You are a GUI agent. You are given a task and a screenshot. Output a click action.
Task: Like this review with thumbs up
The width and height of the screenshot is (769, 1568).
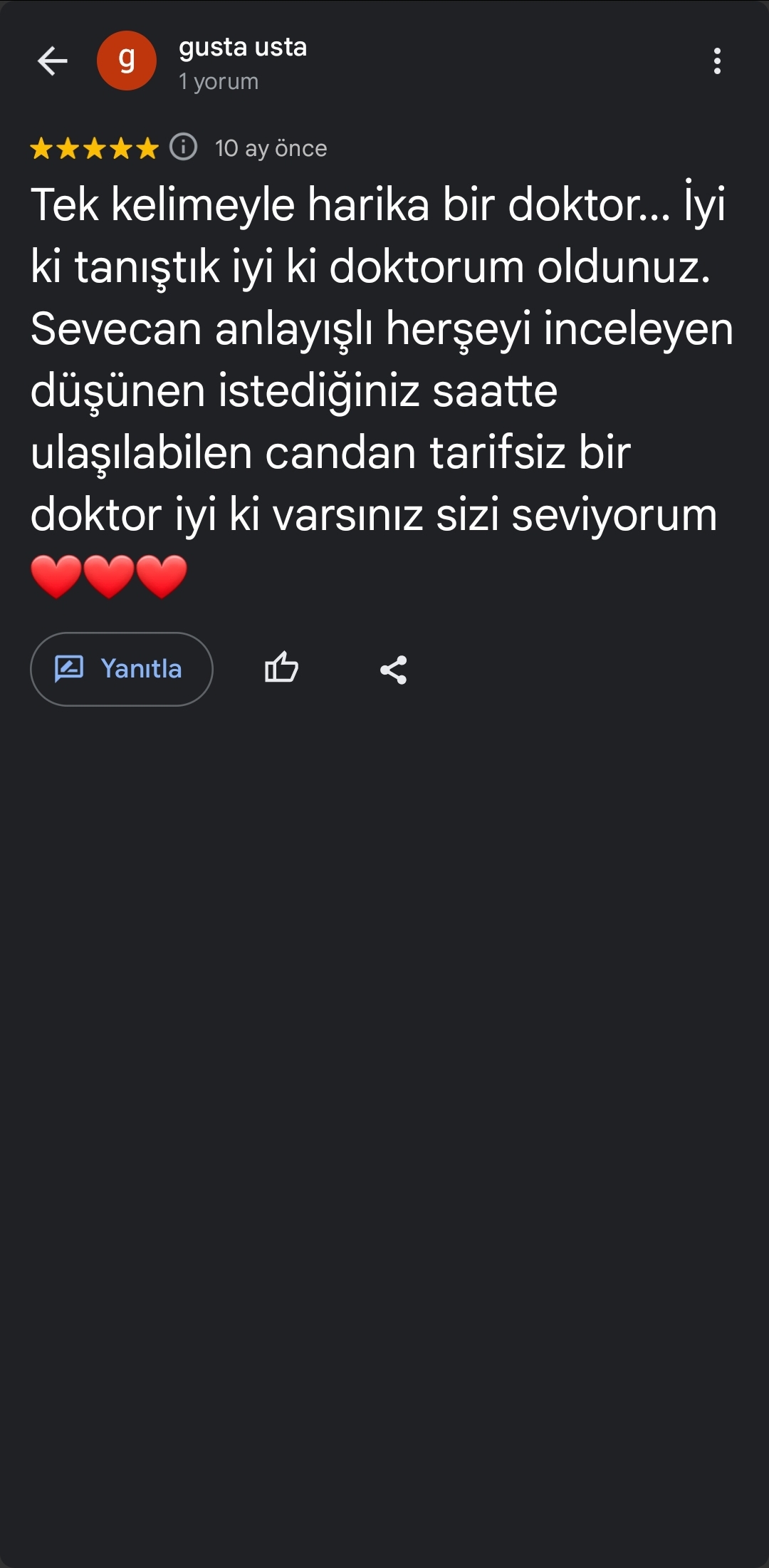pos(281,668)
